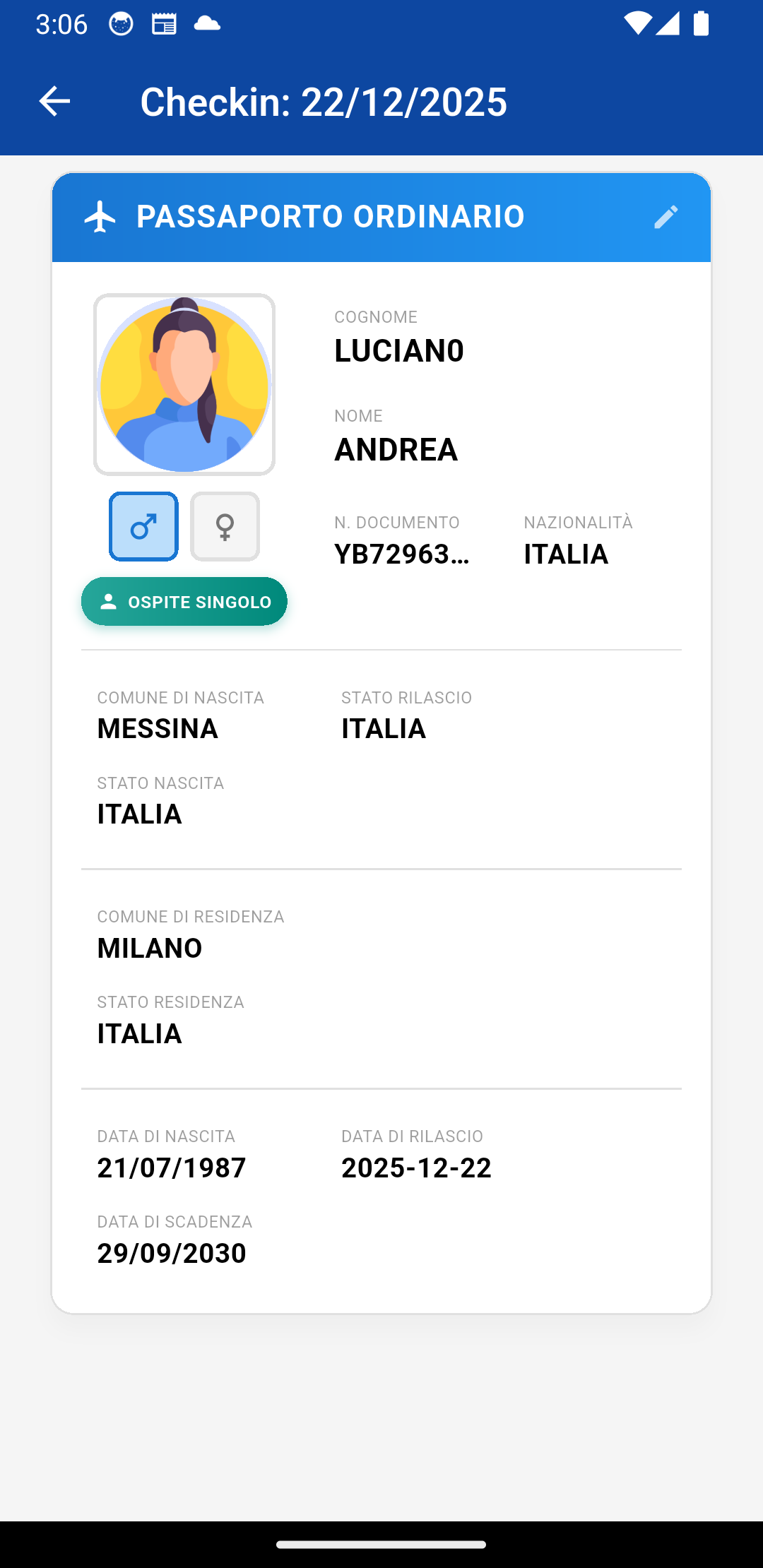Tap the pencil icon to edit the passport
Screen dimensions: 763x1568
tap(666, 217)
